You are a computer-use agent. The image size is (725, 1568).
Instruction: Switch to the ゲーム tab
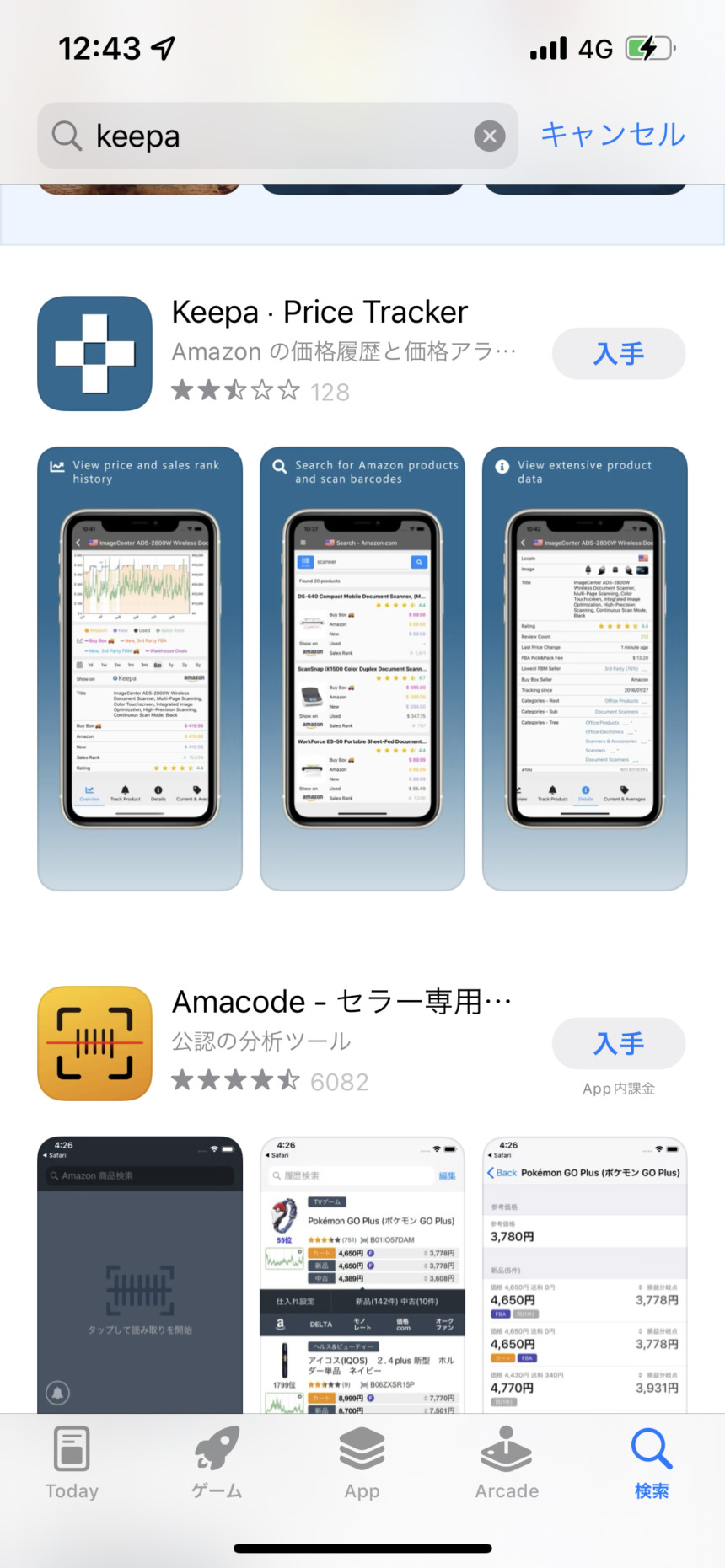point(217,1464)
